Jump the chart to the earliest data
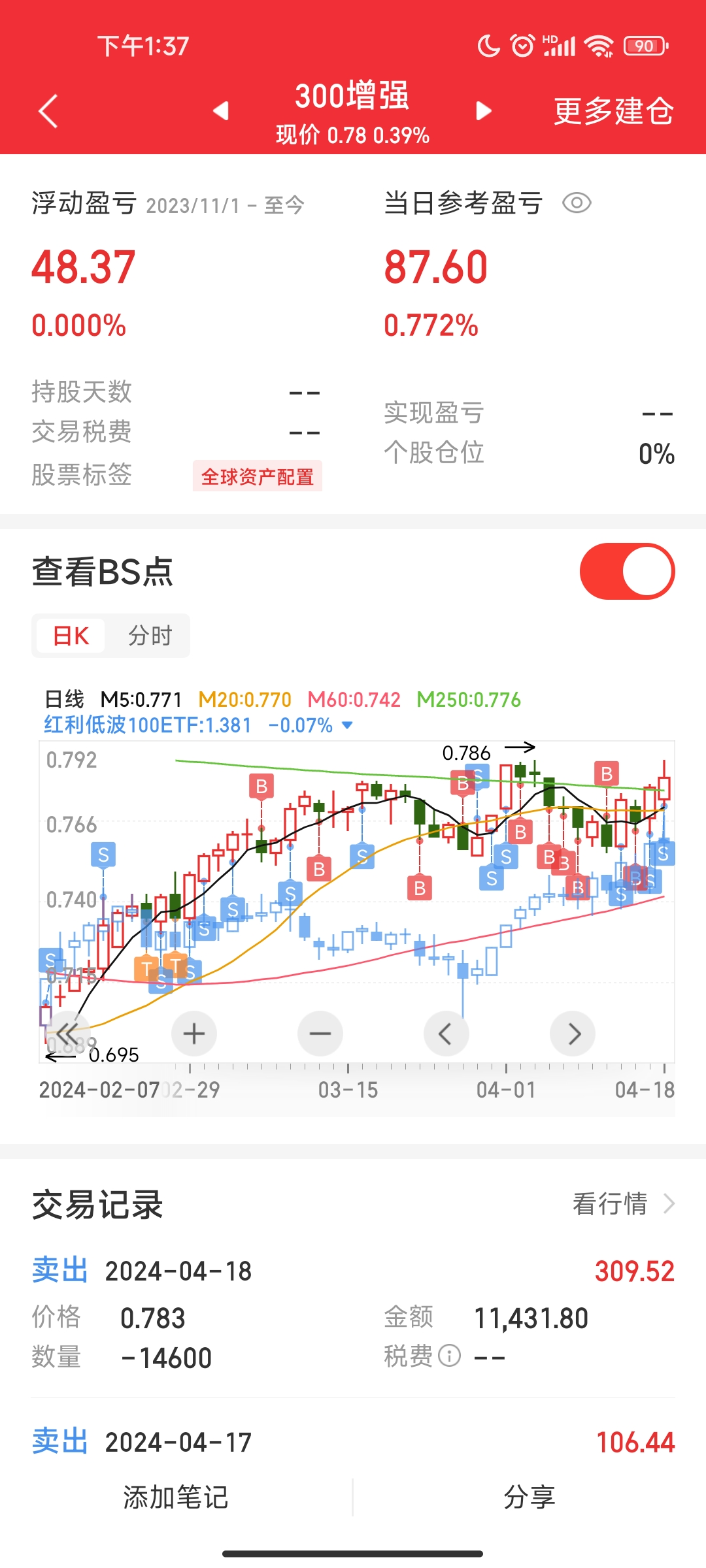706x1568 pixels. (x=67, y=1034)
